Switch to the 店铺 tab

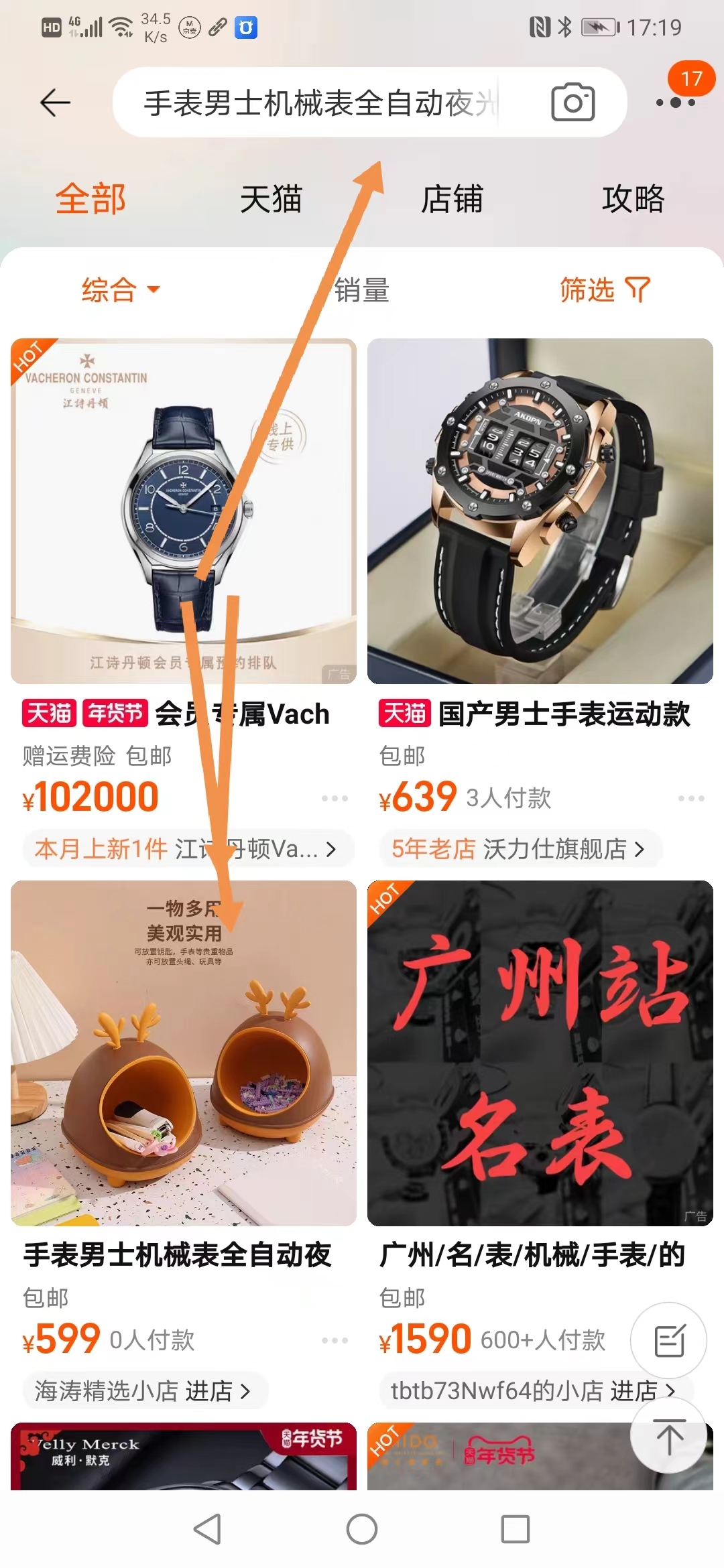452,200
